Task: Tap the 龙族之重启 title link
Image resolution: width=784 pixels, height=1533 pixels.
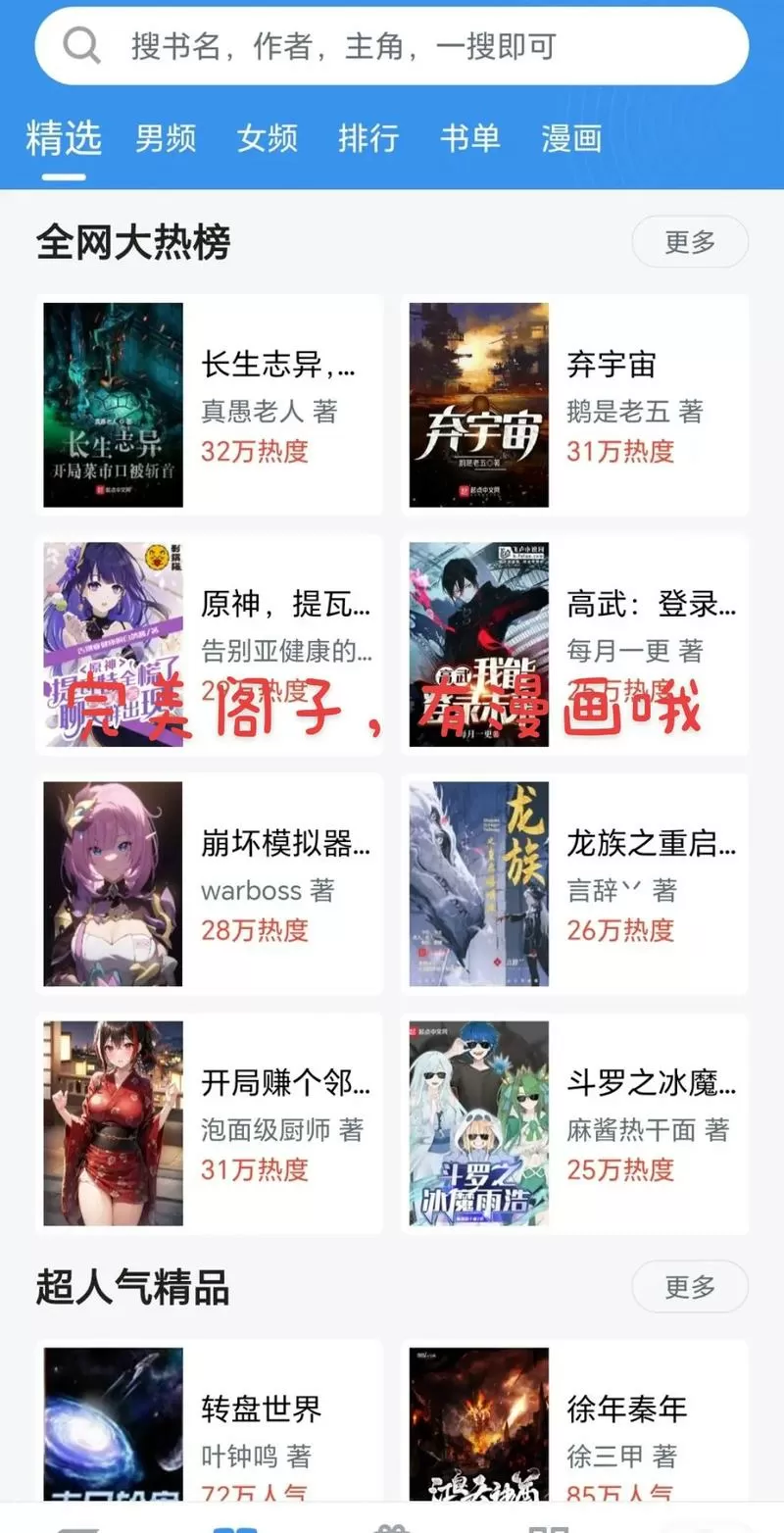Action: click(x=652, y=845)
